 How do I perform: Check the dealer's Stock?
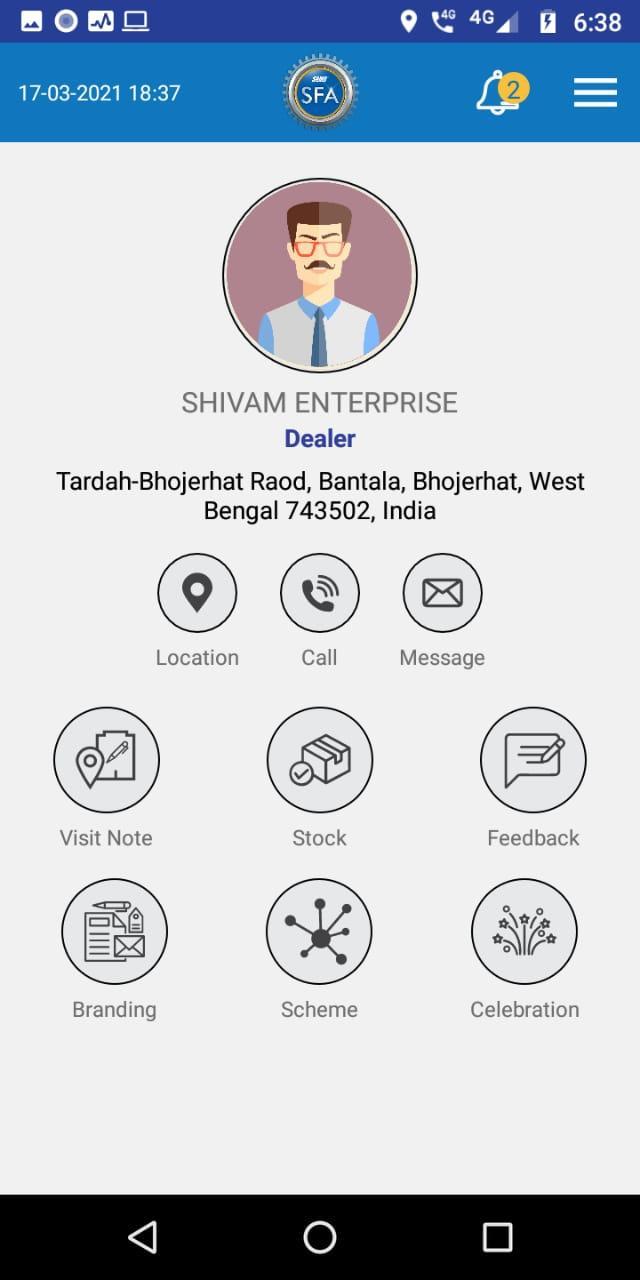pos(319,760)
